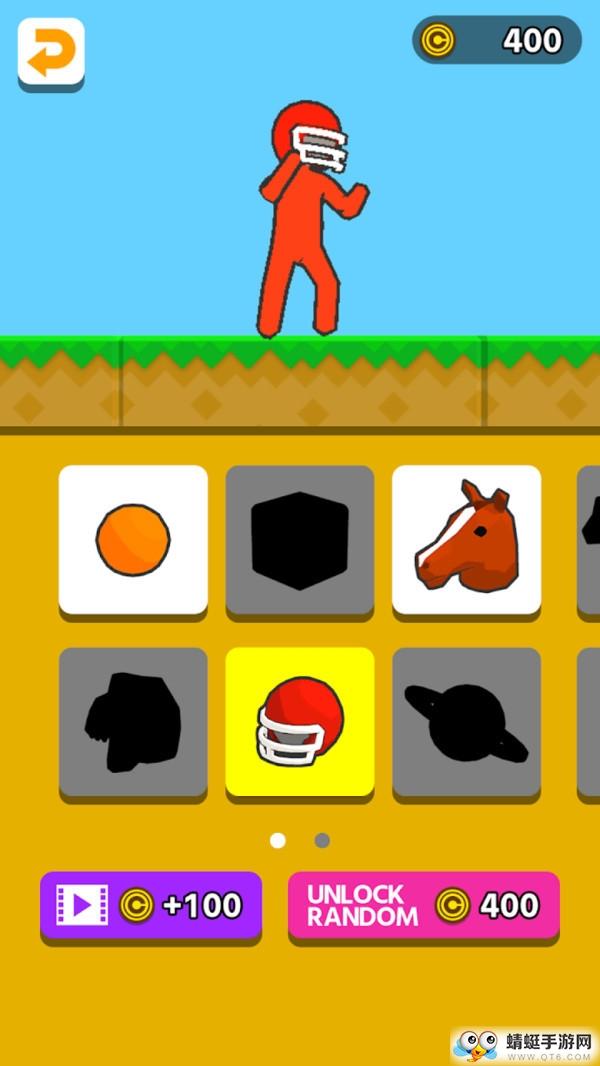Select the red football helmet skin

click(x=300, y=722)
